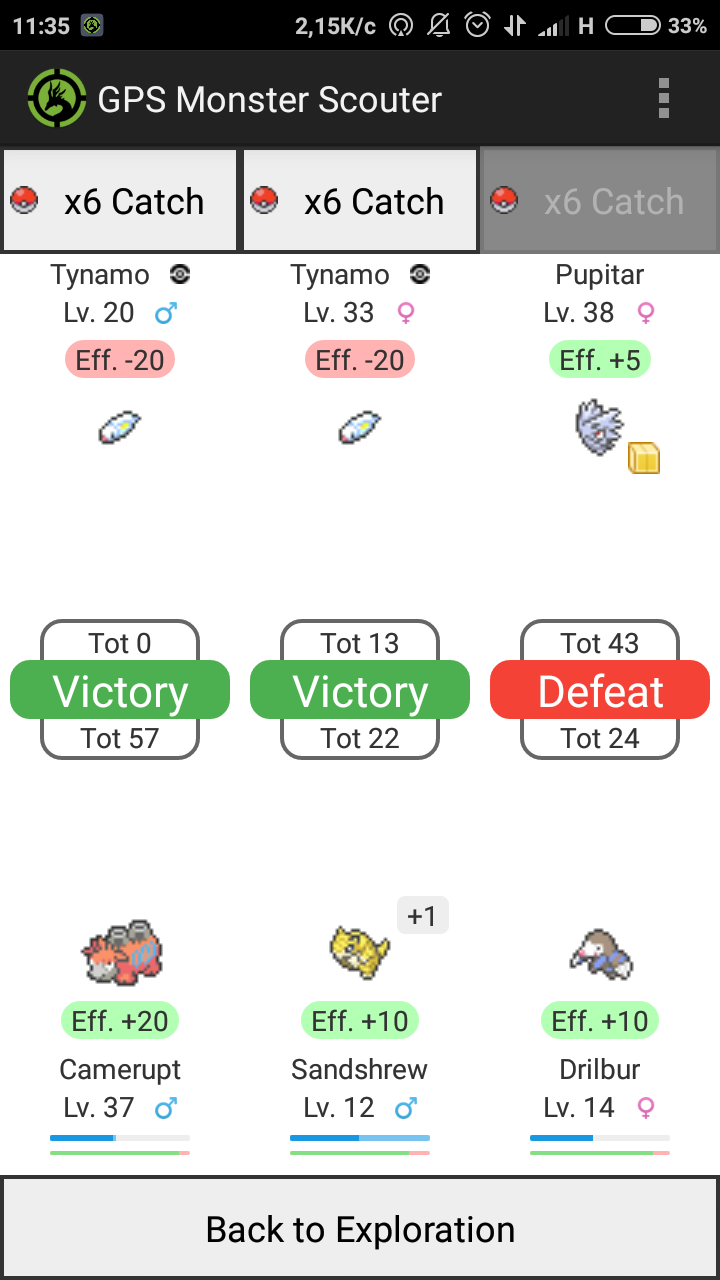The height and width of the screenshot is (1280, 720).
Task: Catch the Lv. 20 Tynamo
Action: click(x=120, y=201)
